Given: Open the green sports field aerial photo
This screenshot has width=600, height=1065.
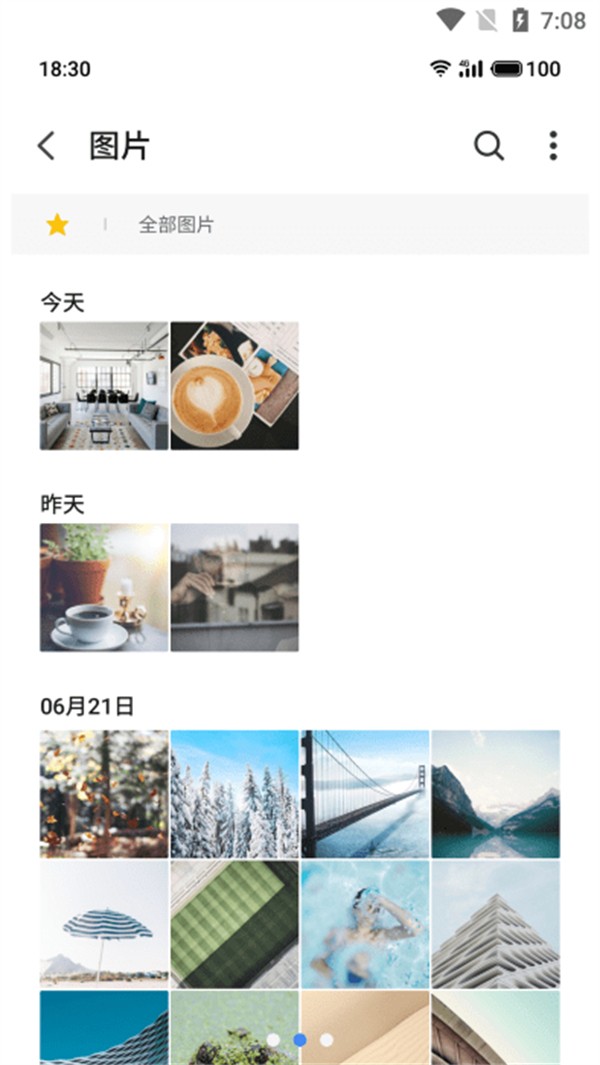Looking at the screenshot, I should pos(234,924).
